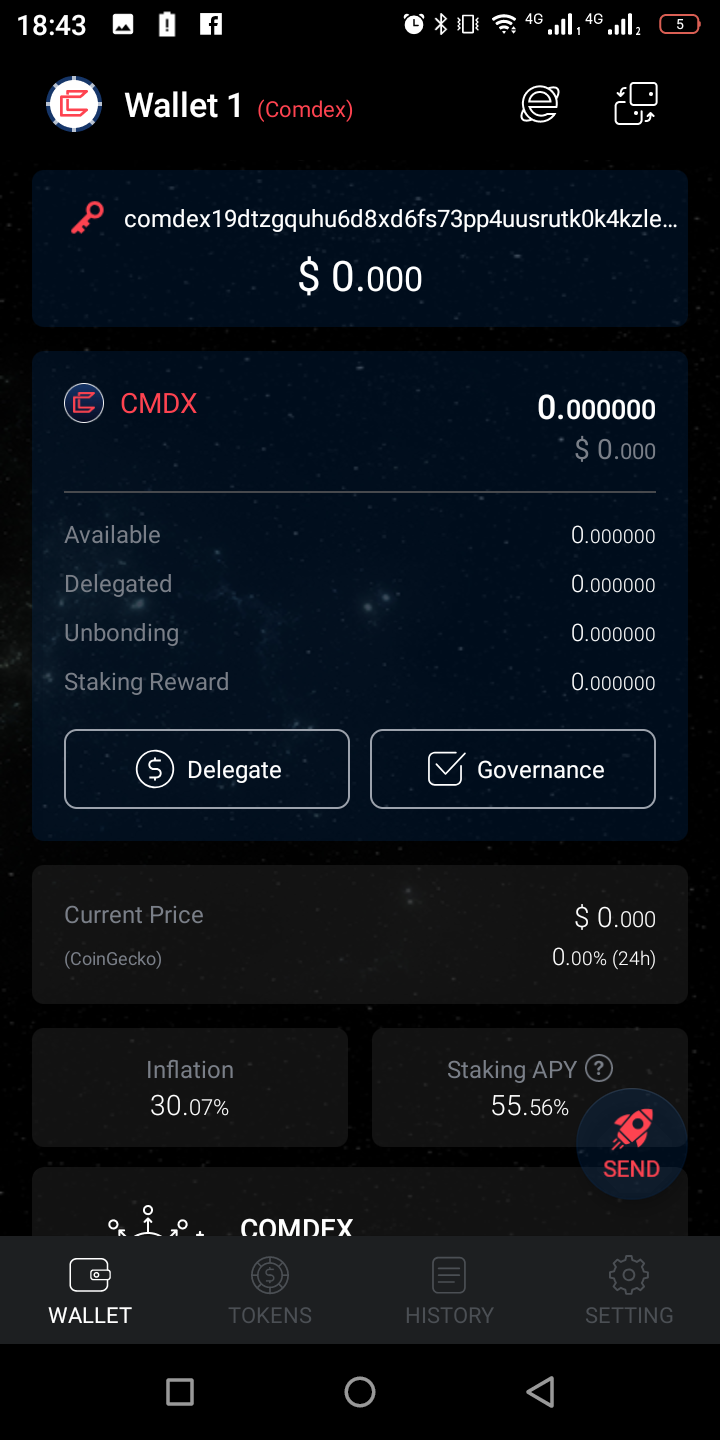The width and height of the screenshot is (720, 1440).
Task: Tap the Comdex wallet address card
Action: (360, 248)
